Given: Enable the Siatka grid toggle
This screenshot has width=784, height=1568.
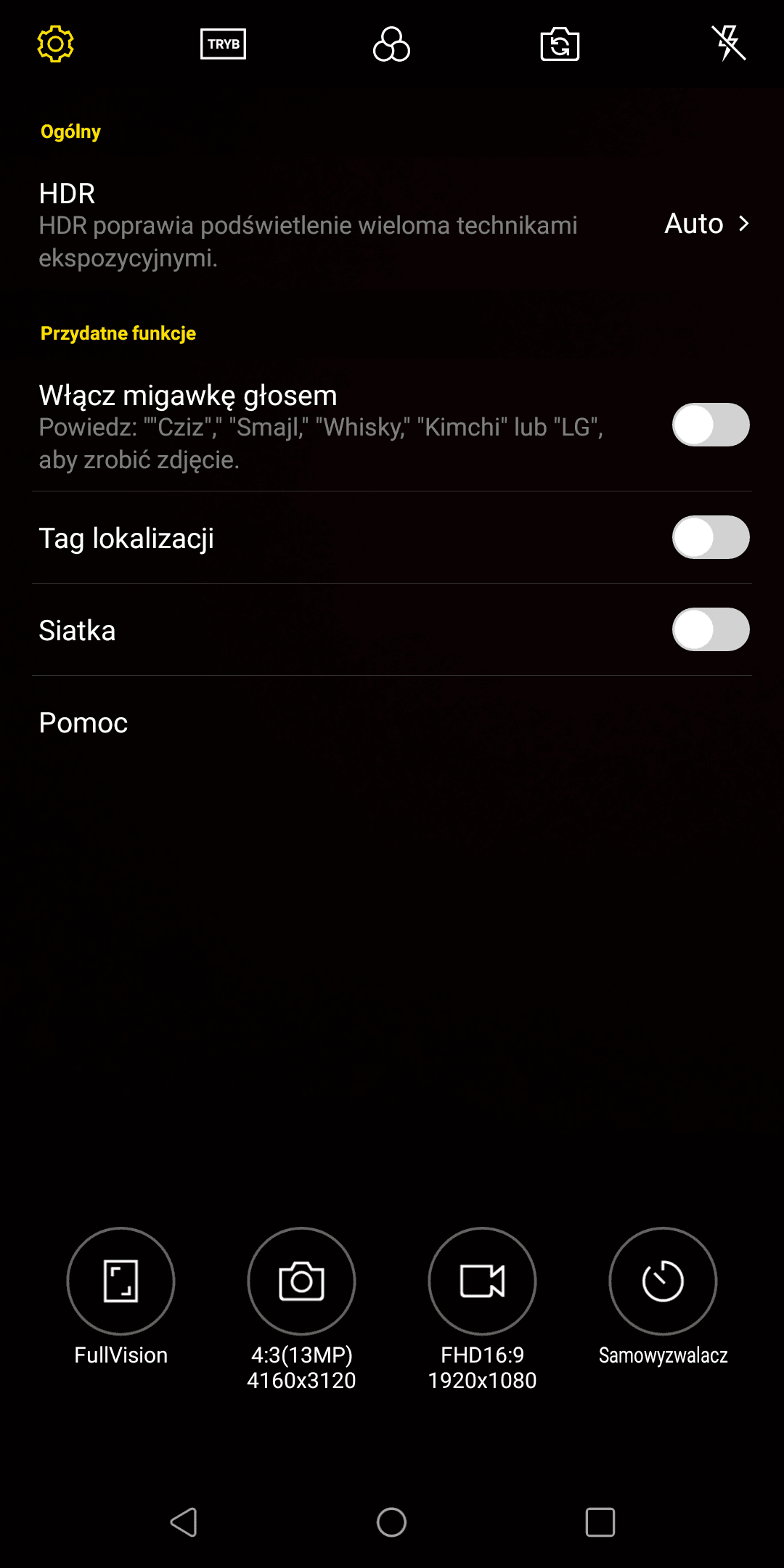Looking at the screenshot, I should point(711,629).
